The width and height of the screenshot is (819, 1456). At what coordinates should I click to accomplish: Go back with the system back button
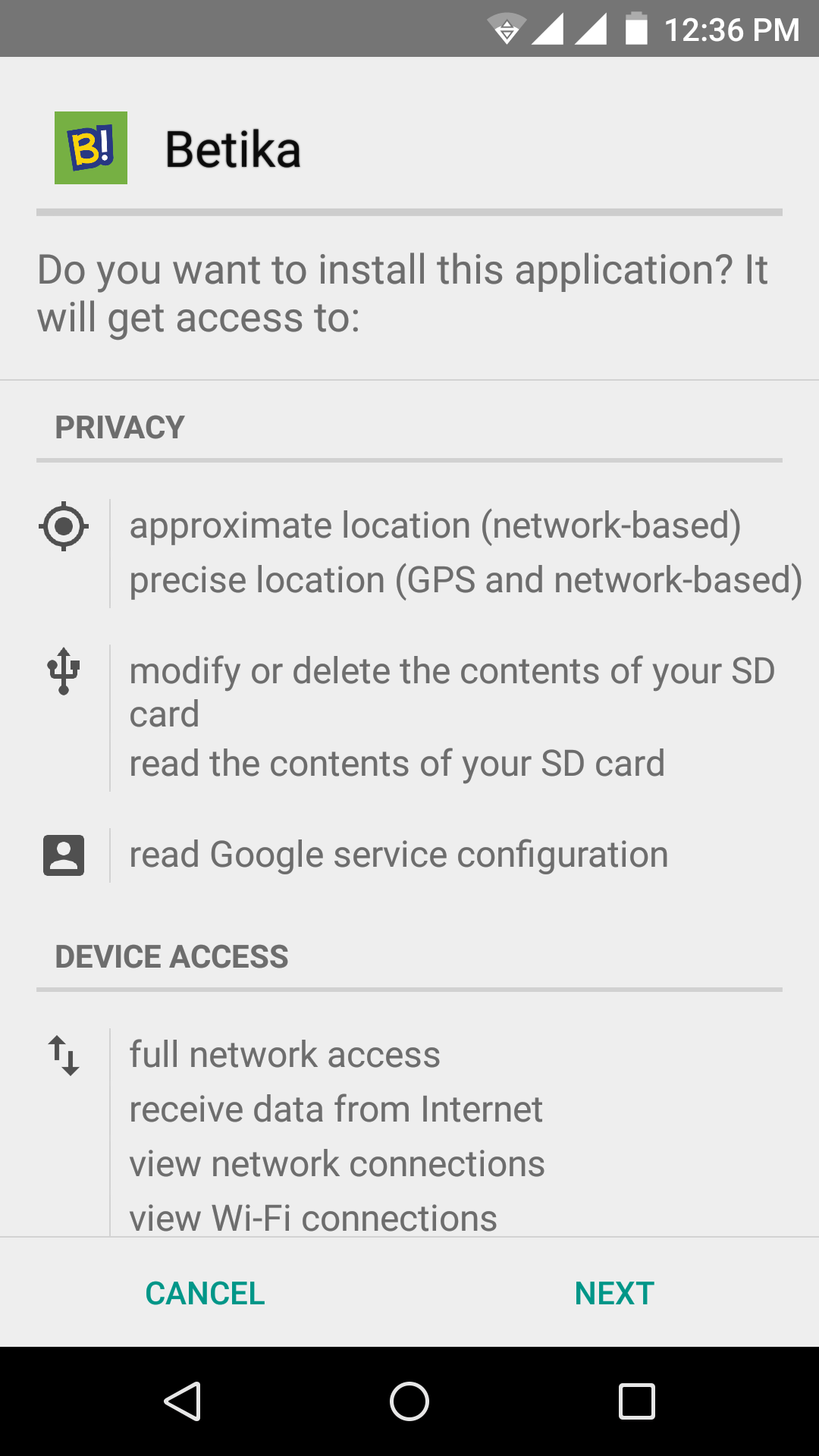[x=182, y=1401]
